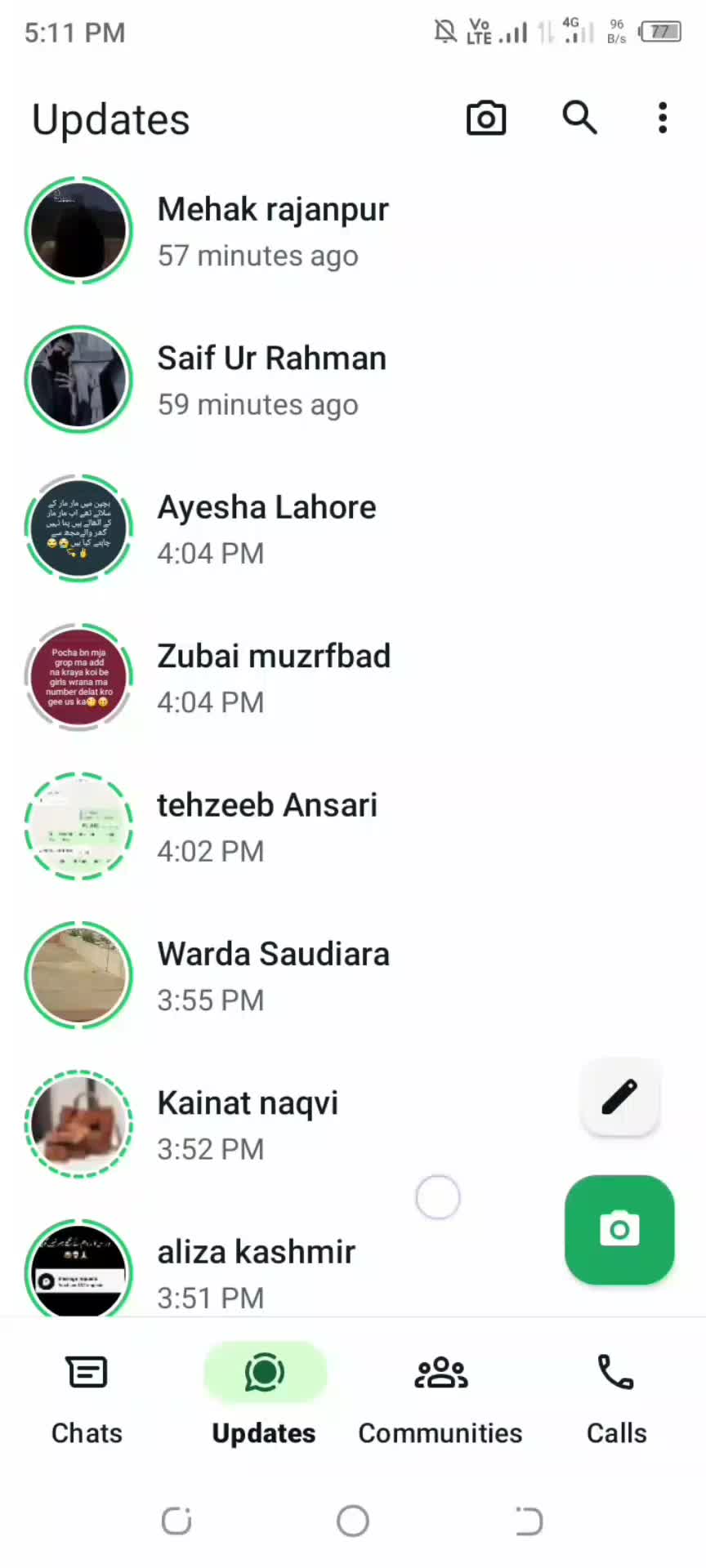View Saif Ur Rahman's status
The height and width of the screenshot is (1568, 706).
pos(353,380)
